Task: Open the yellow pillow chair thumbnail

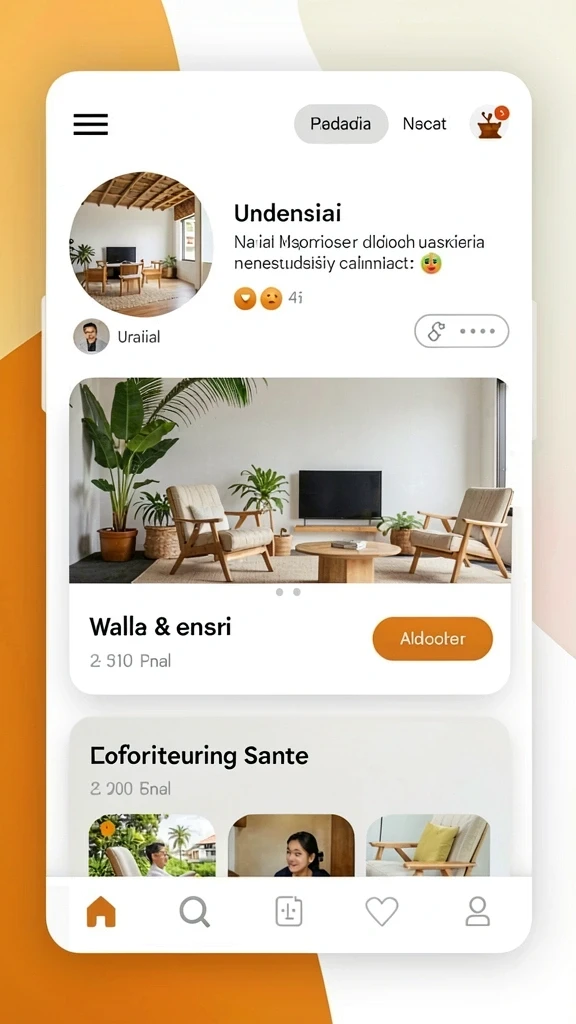Action: pyautogui.click(x=428, y=845)
